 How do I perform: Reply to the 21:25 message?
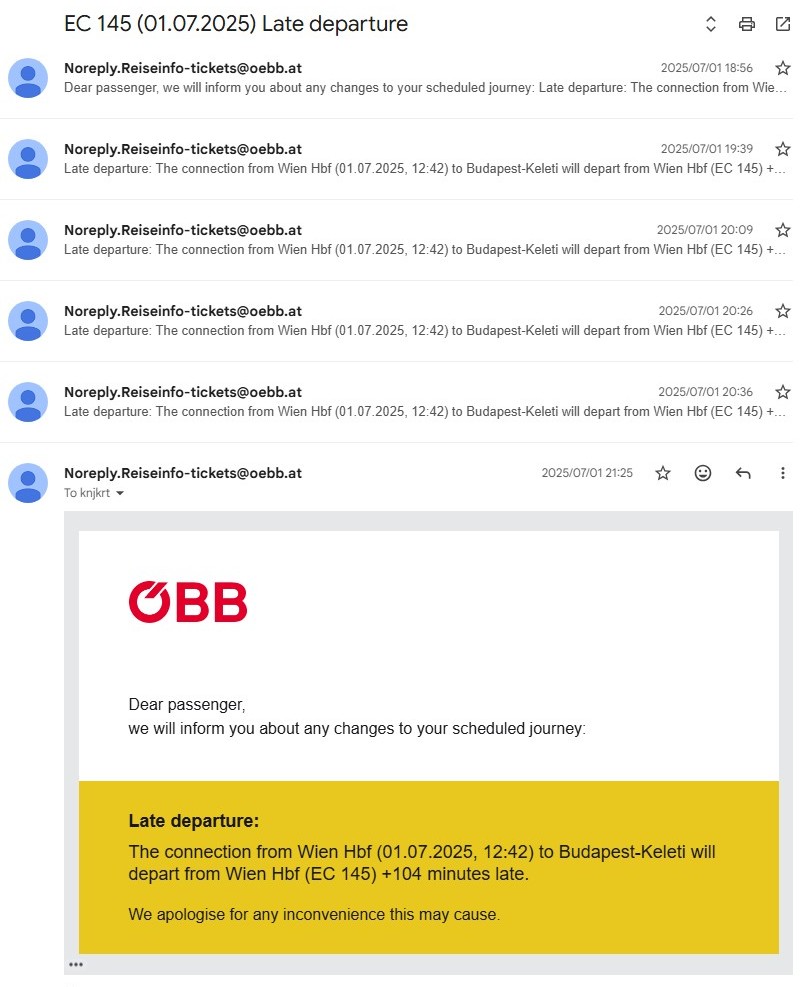coord(743,473)
